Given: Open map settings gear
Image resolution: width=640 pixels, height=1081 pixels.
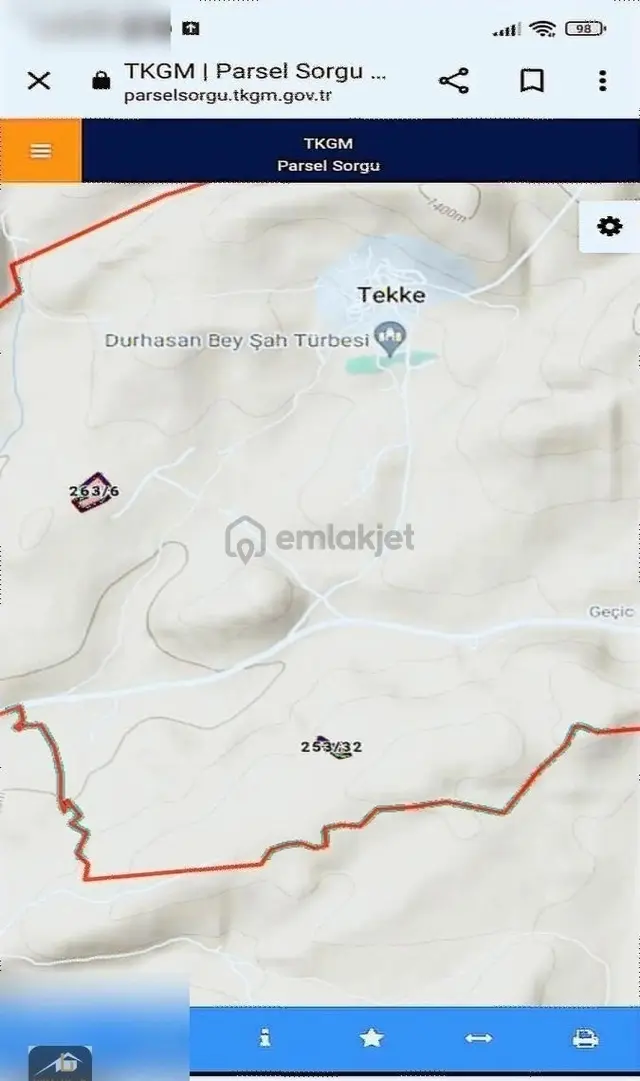Looking at the screenshot, I should click(609, 227).
